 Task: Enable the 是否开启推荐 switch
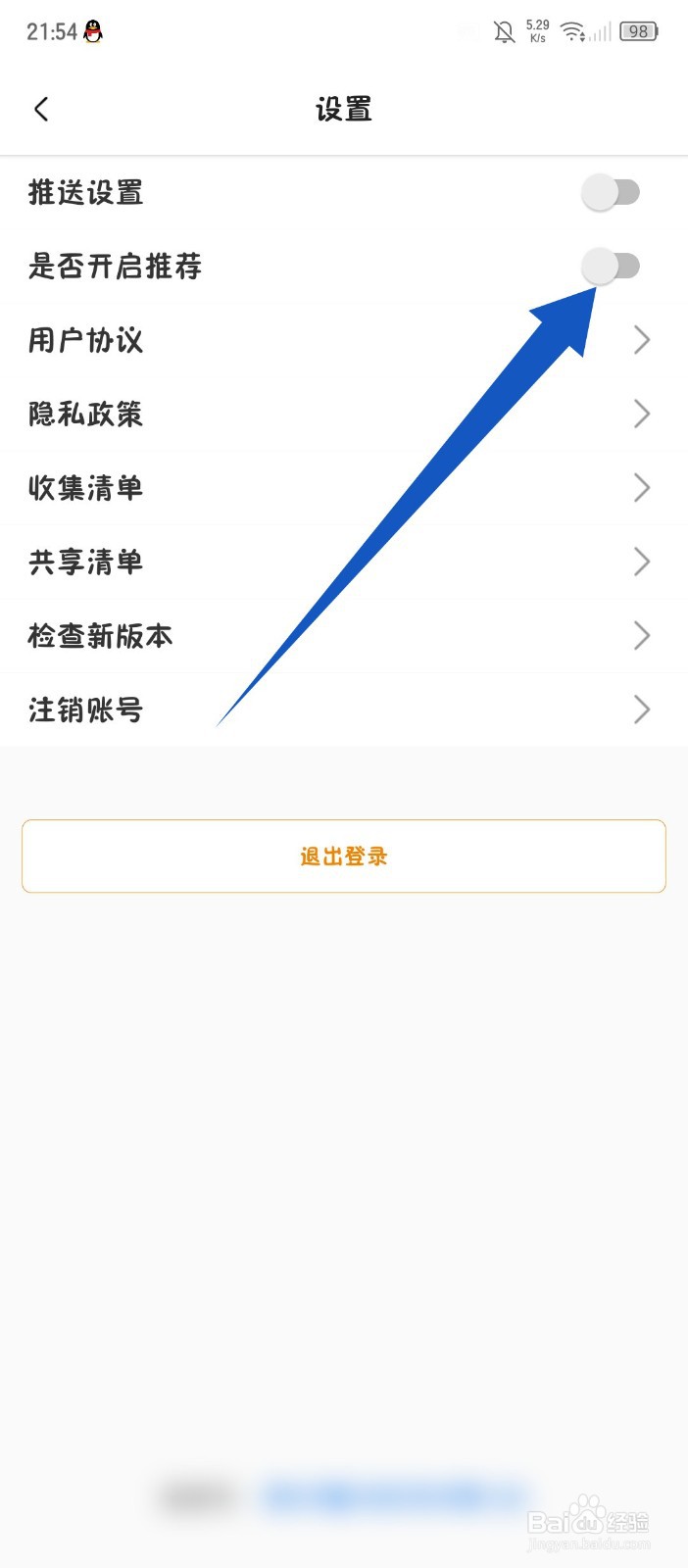611,266
